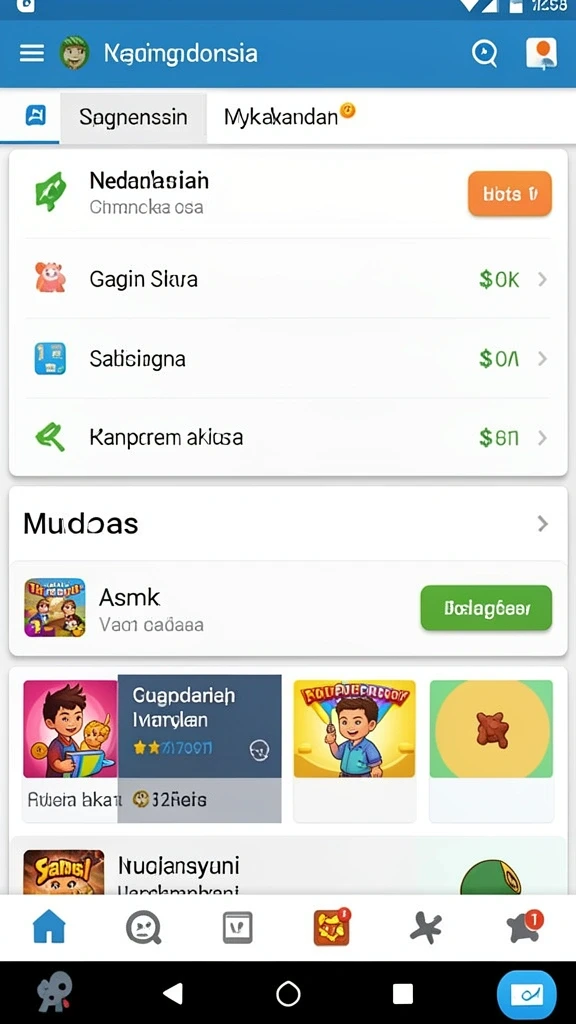Open the Sabisingna row
The image size is (576, 1024).
[x=288, y=359]
